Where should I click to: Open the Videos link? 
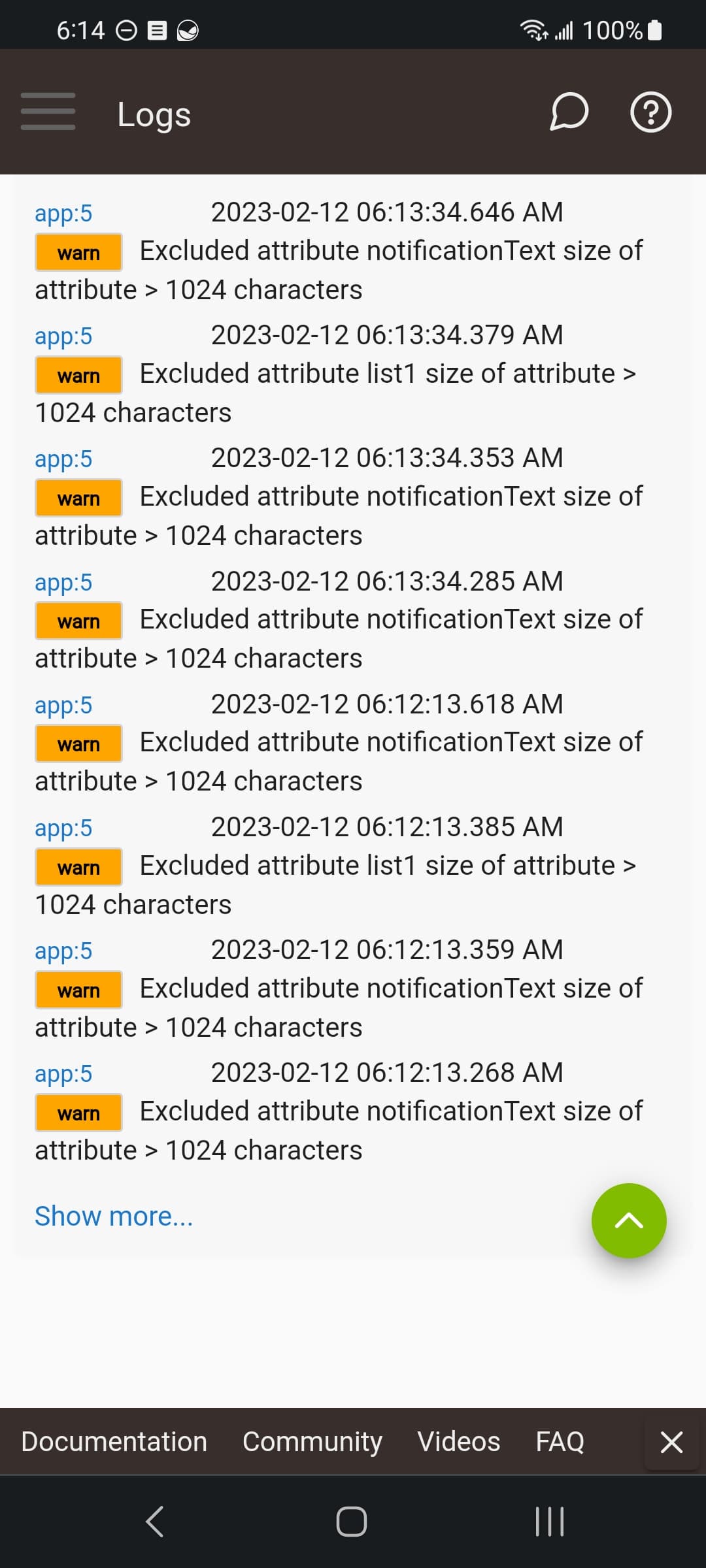click(459, 1441)
